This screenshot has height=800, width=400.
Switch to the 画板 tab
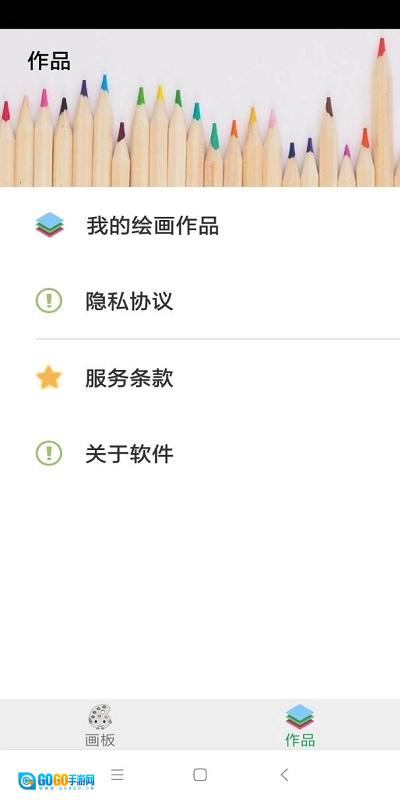click(100, 725)
